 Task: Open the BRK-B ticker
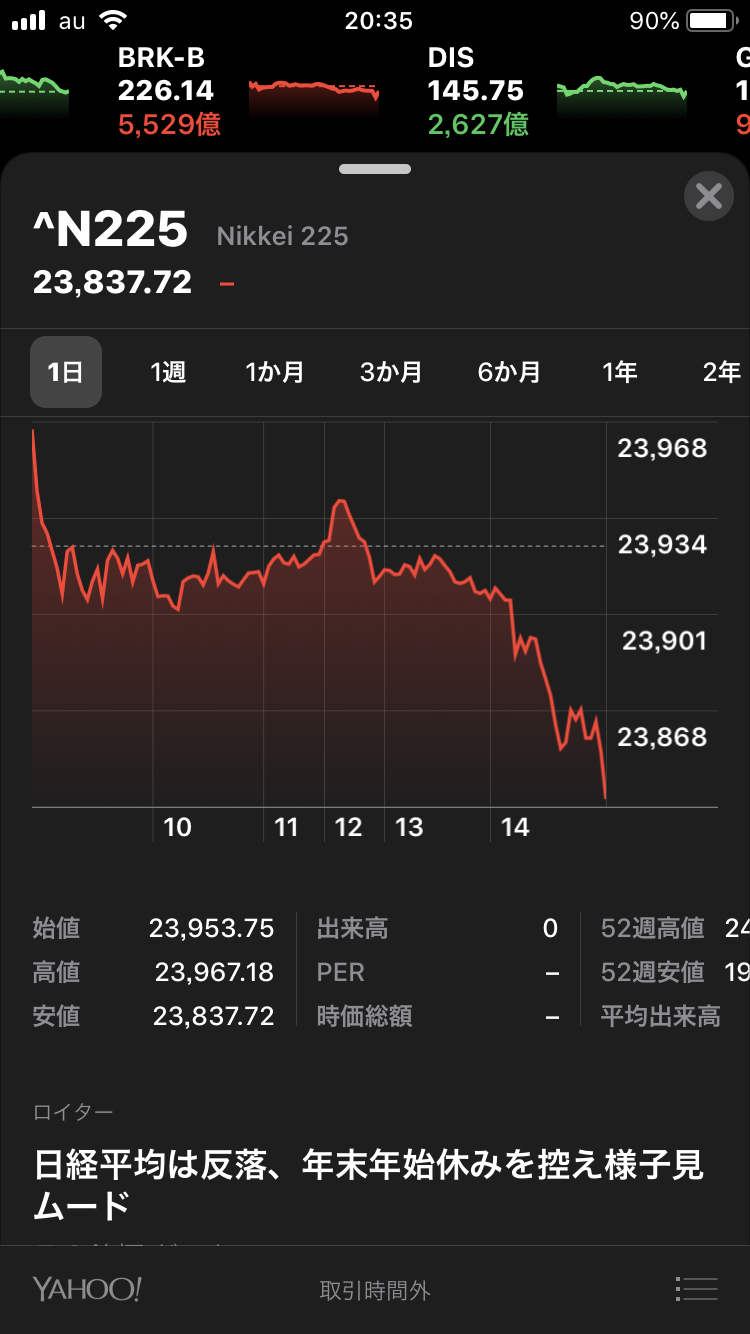click(167, 91)
